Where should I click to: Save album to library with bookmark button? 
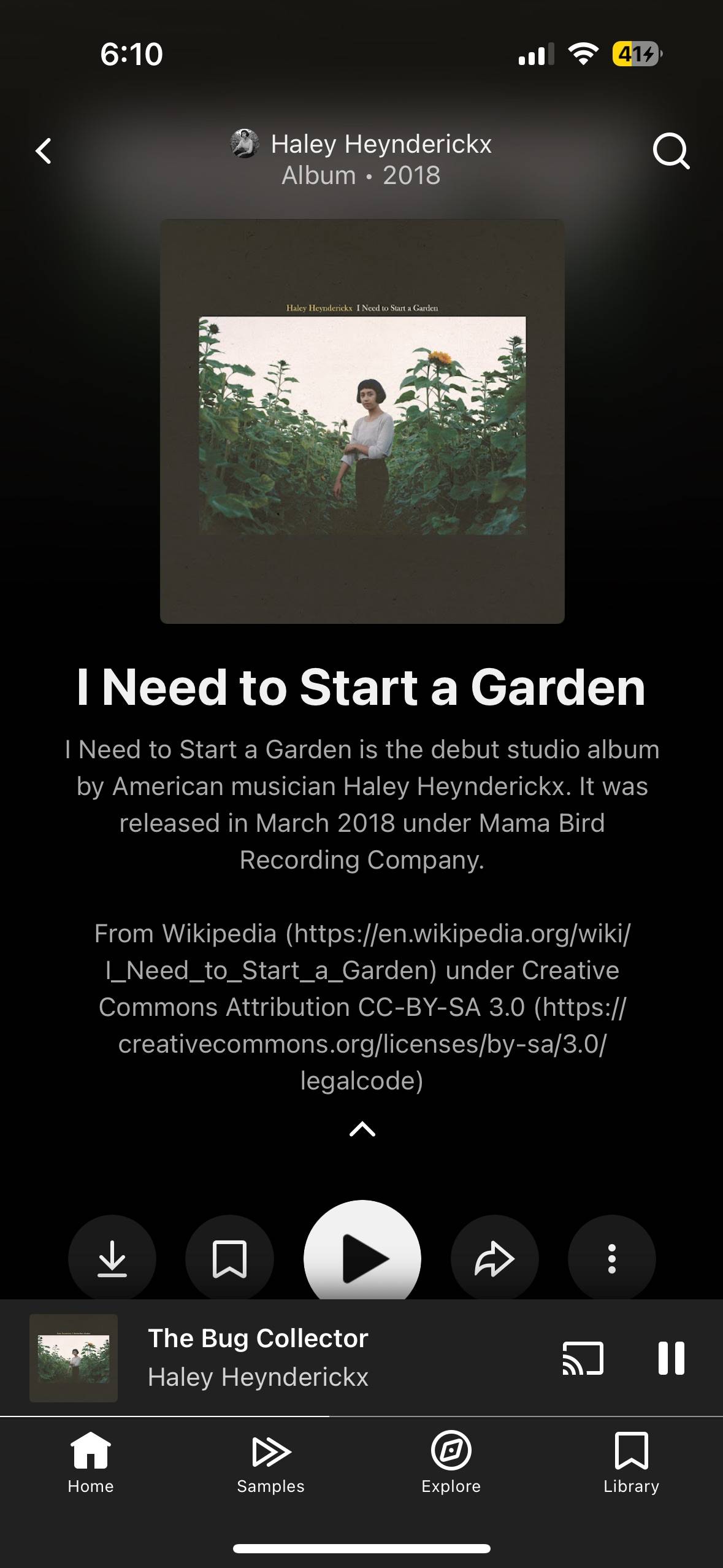pos(229,1259)
